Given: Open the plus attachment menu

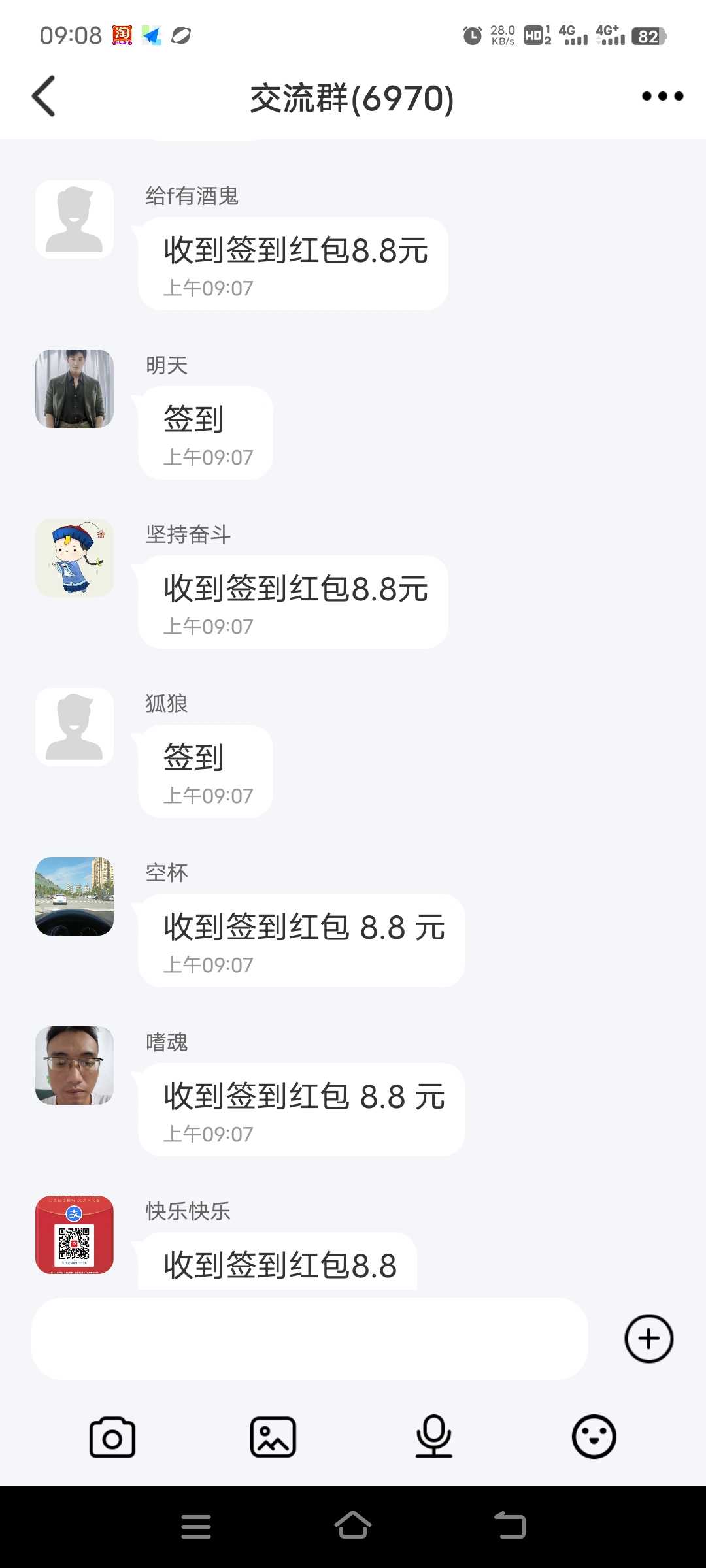Looking at the screenshot, I should tap(648, 1339).
